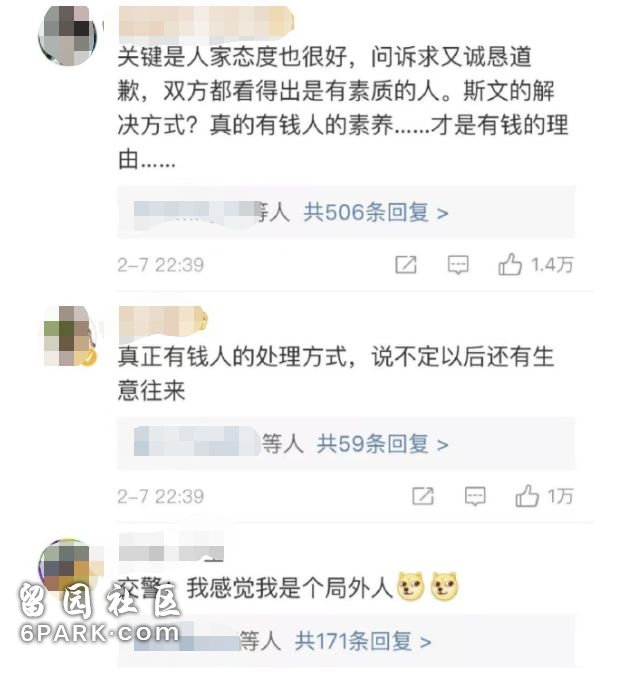
Task: Repost the comment with 1万 likes
Action: [422, 496]
